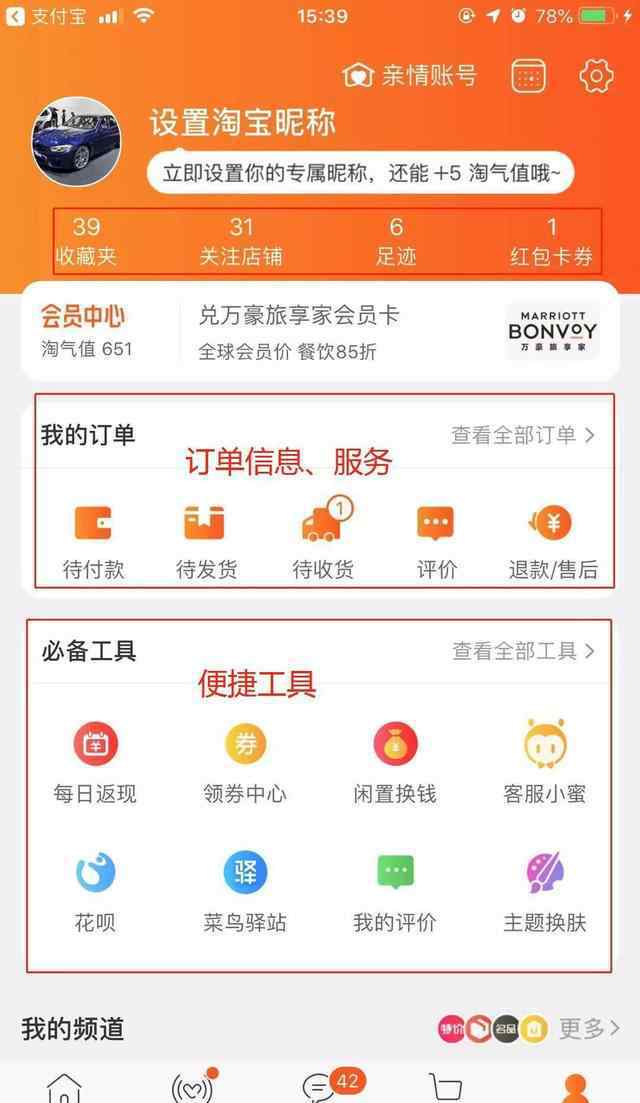Image resolution: width=640 pixels, height=1103 pixels.
Task: View 足迹 browsing history
Action: pyautogui.click(x=396, y=241)
